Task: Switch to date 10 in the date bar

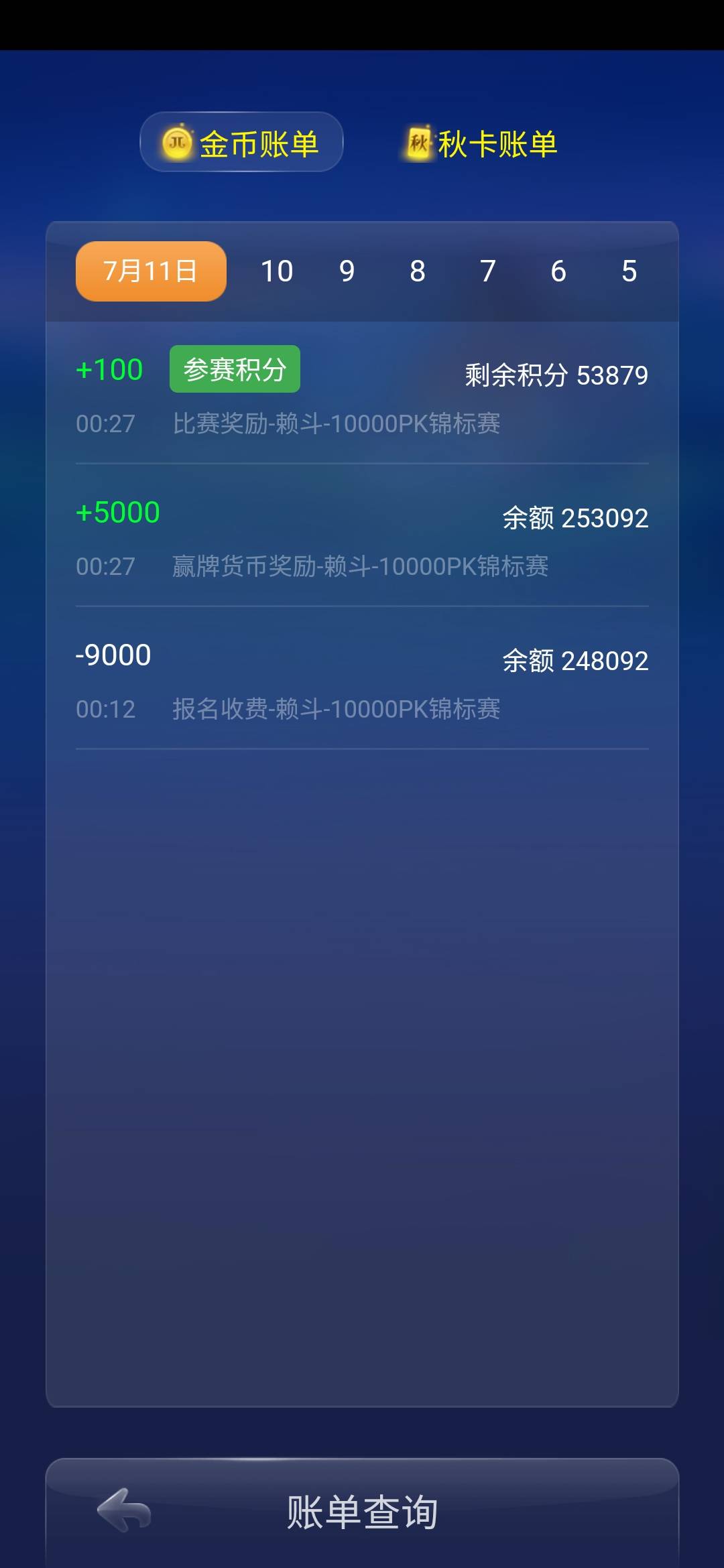Action: click(x=279, y=270)
